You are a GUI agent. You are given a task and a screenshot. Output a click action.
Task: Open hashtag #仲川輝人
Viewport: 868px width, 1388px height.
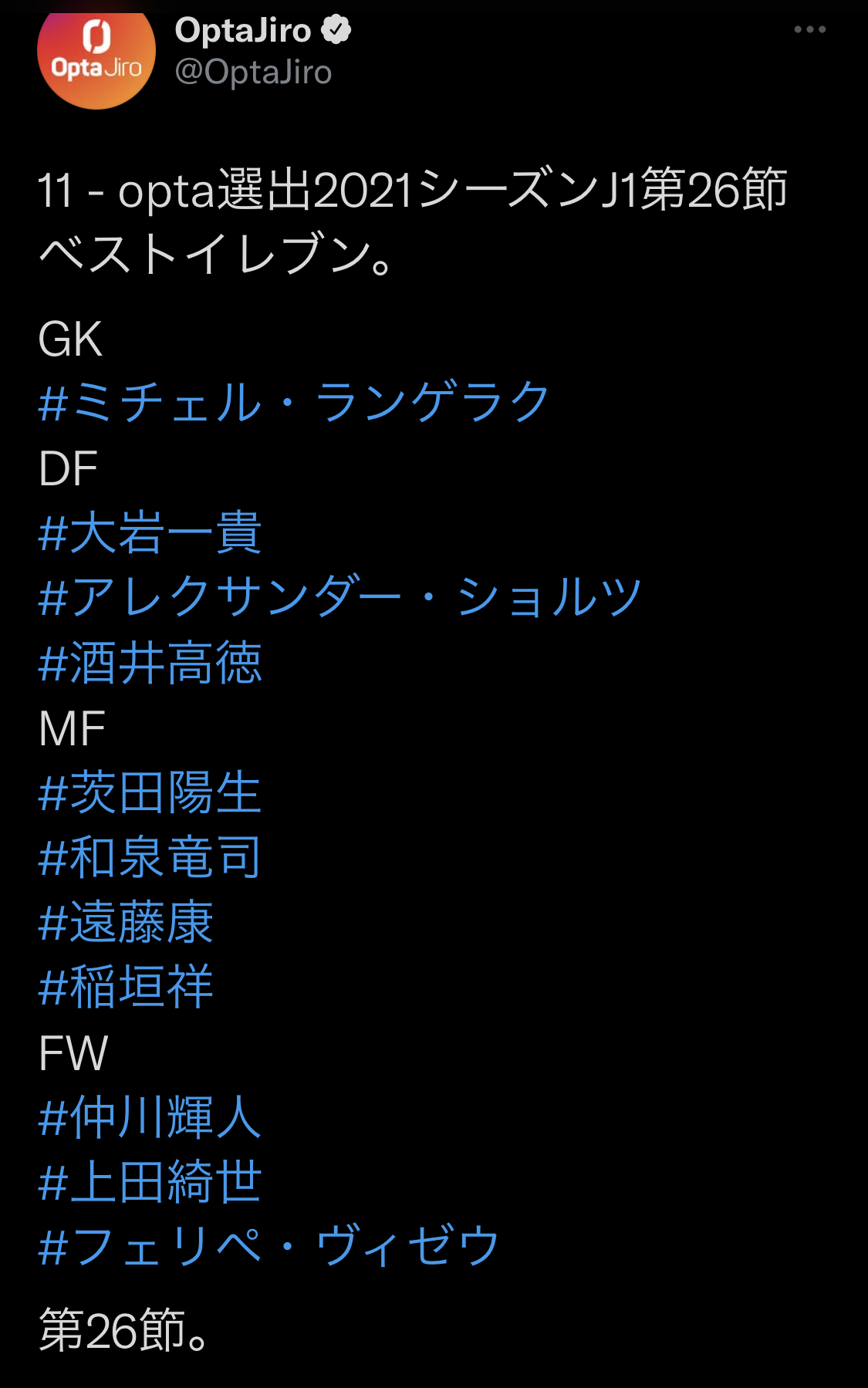click(150, 1117)
